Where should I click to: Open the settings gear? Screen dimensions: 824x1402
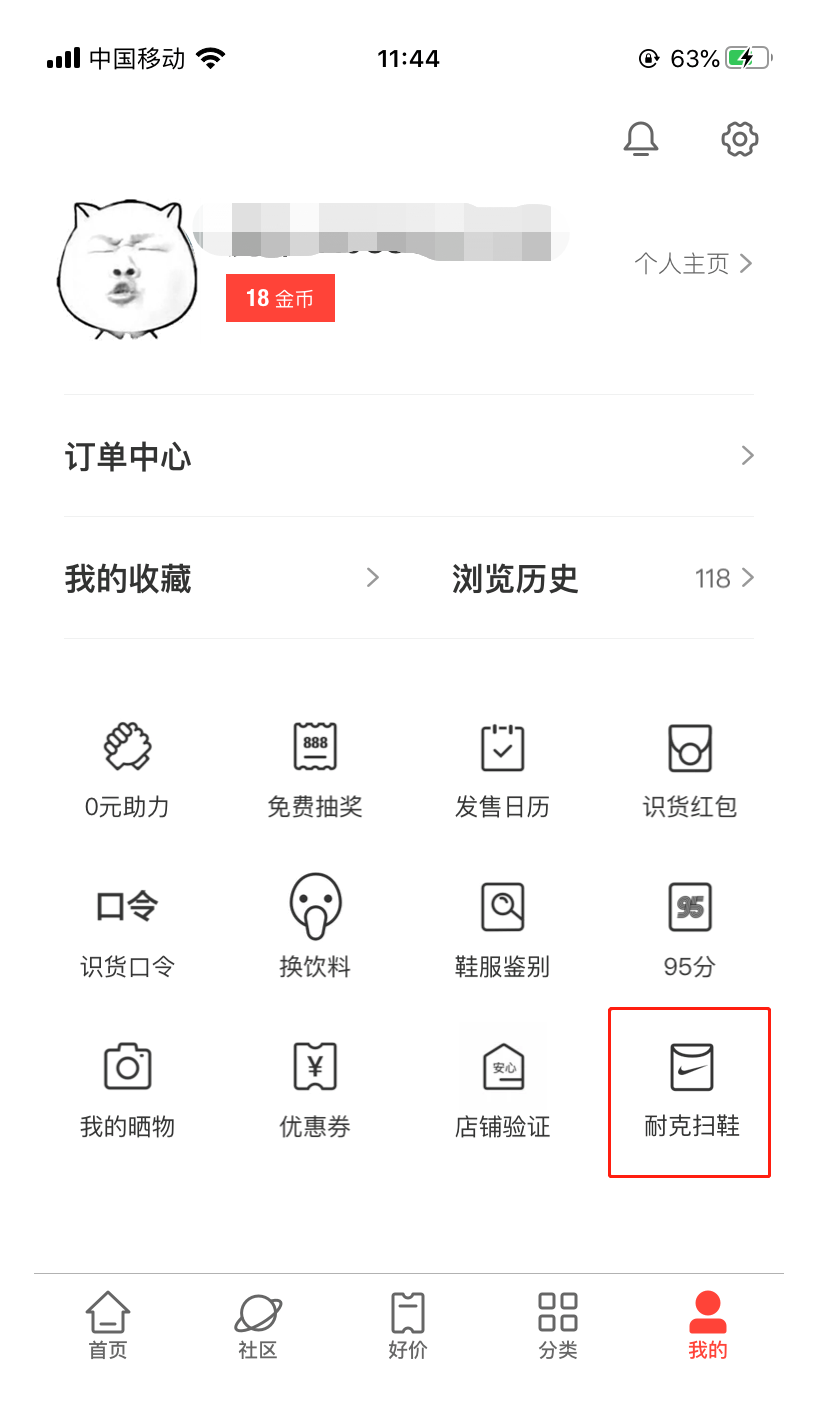tap(739, 139)
